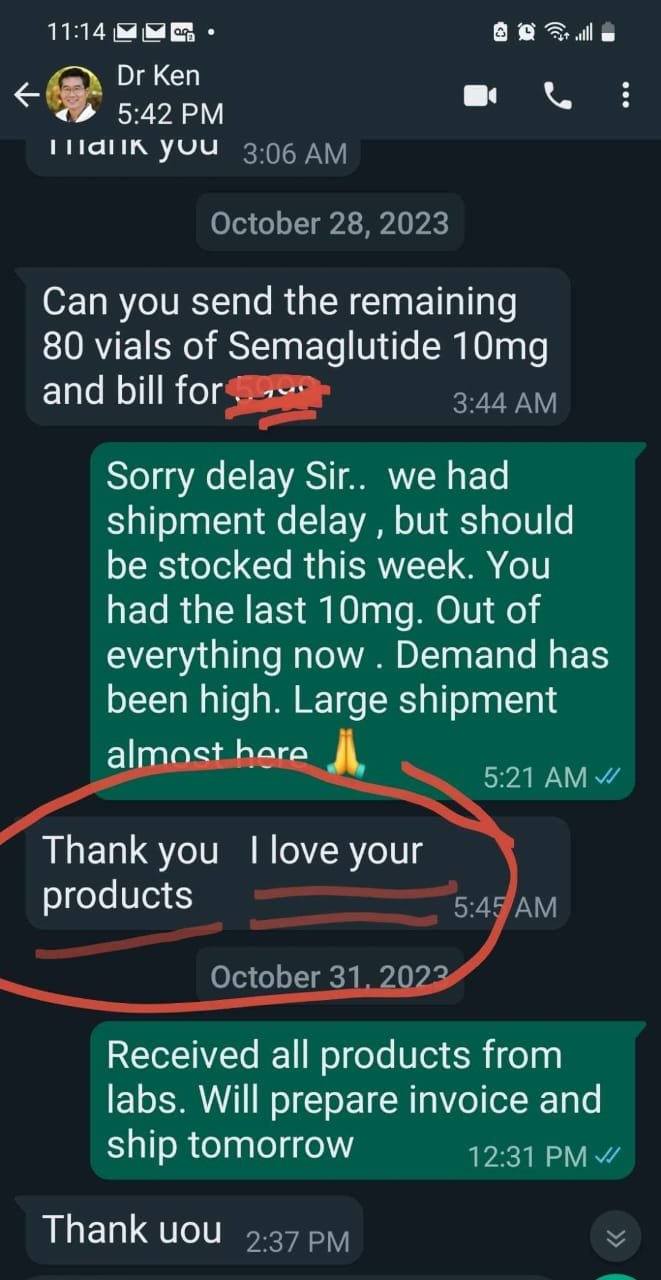Screen dimensions: 661x1280
Task: Start a video call with Dr Ken
Action: [x=479, y=95]
